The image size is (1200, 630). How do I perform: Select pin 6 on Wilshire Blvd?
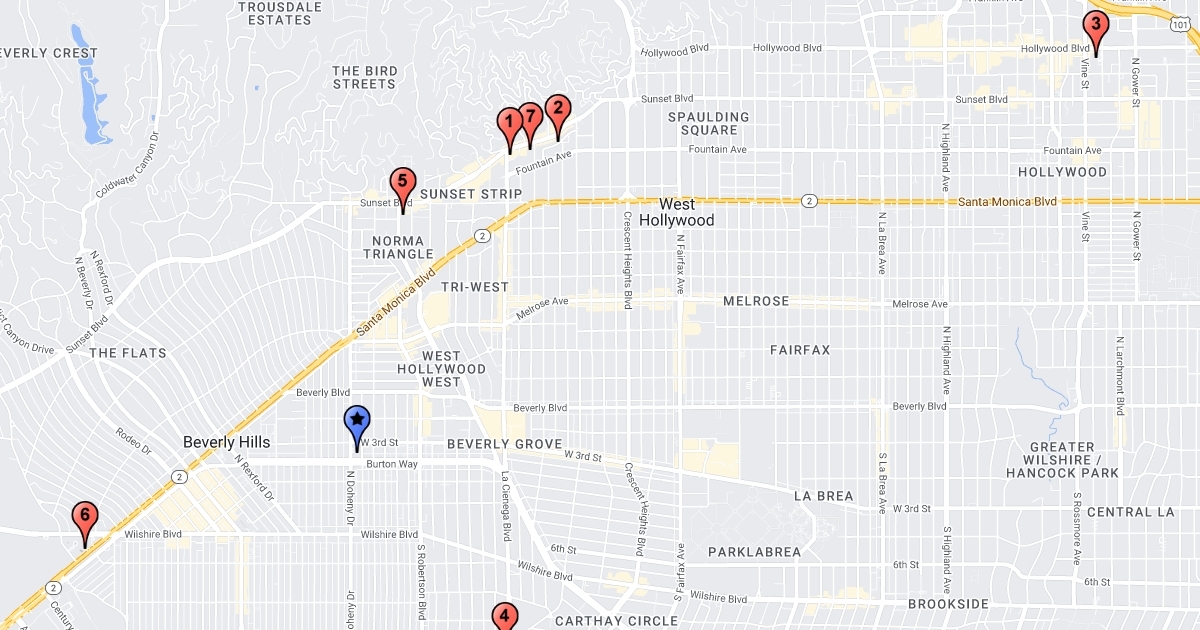[85, 518]
